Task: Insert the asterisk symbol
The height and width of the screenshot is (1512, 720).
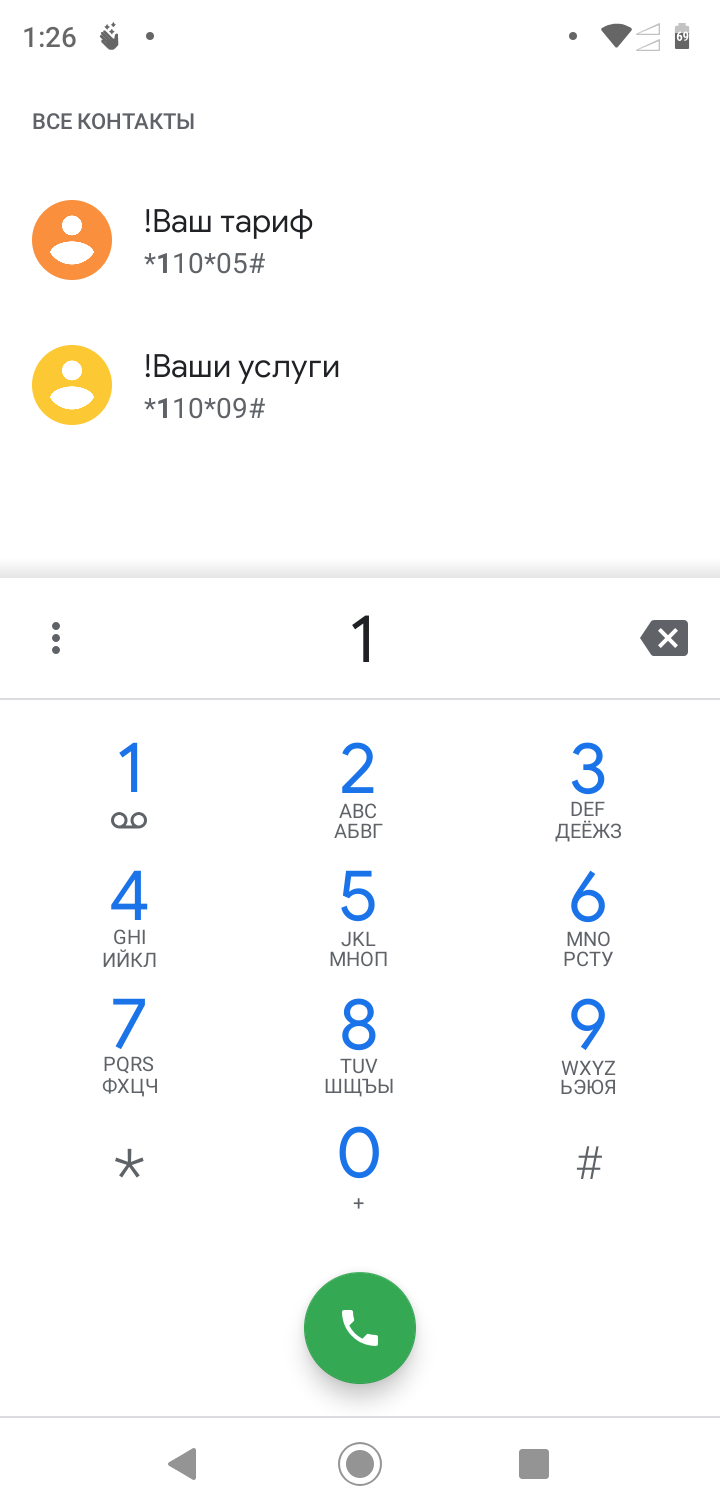Action: pos(130,1165)
